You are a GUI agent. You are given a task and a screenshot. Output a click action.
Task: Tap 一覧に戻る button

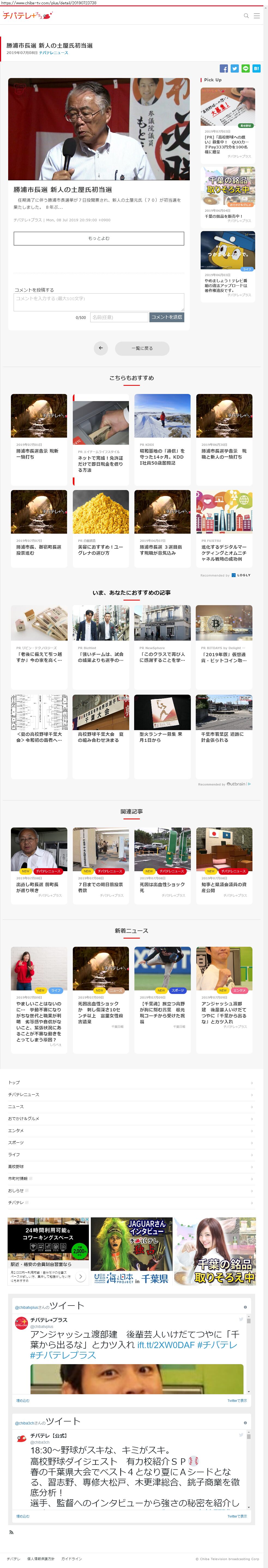142,348
